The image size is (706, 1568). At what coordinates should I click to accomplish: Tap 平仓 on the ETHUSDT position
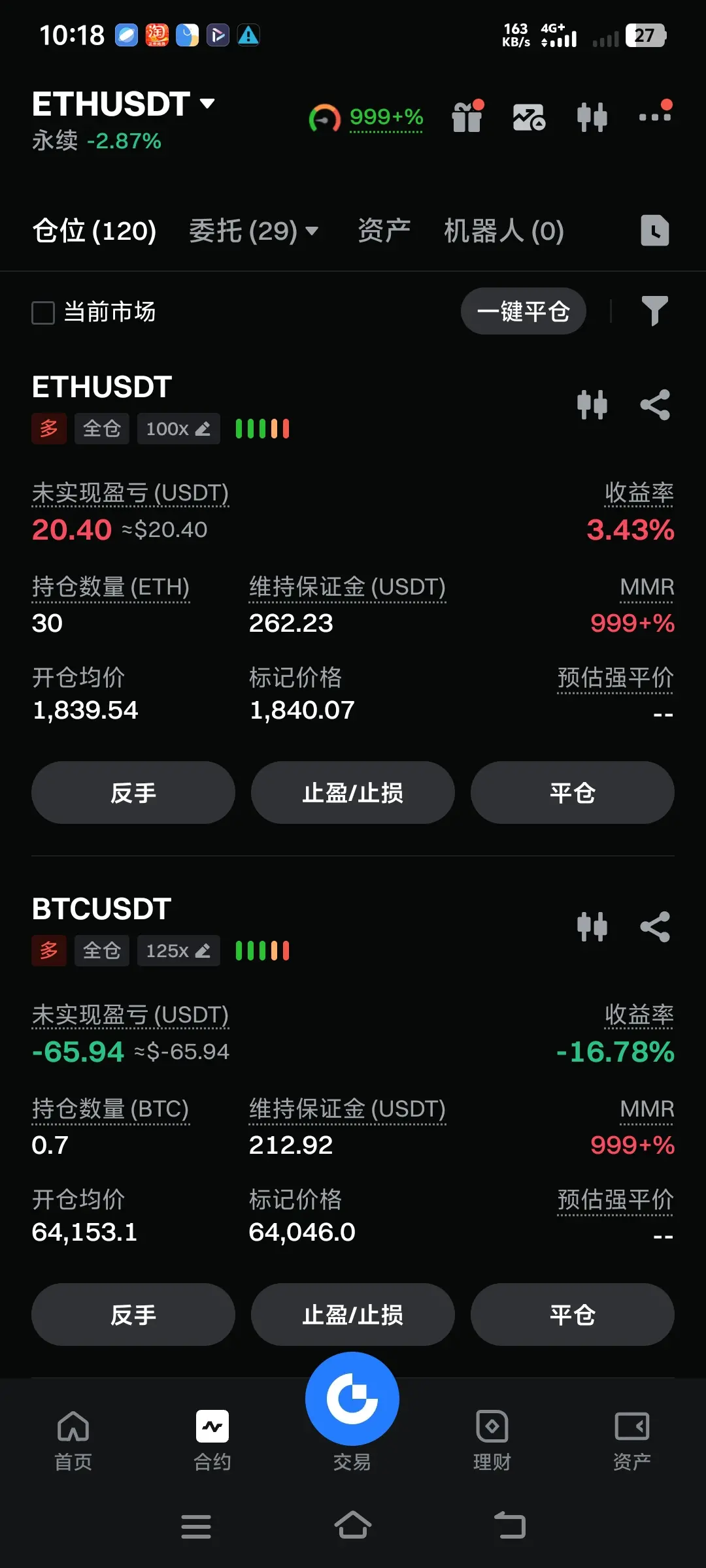tap(573, 792)
